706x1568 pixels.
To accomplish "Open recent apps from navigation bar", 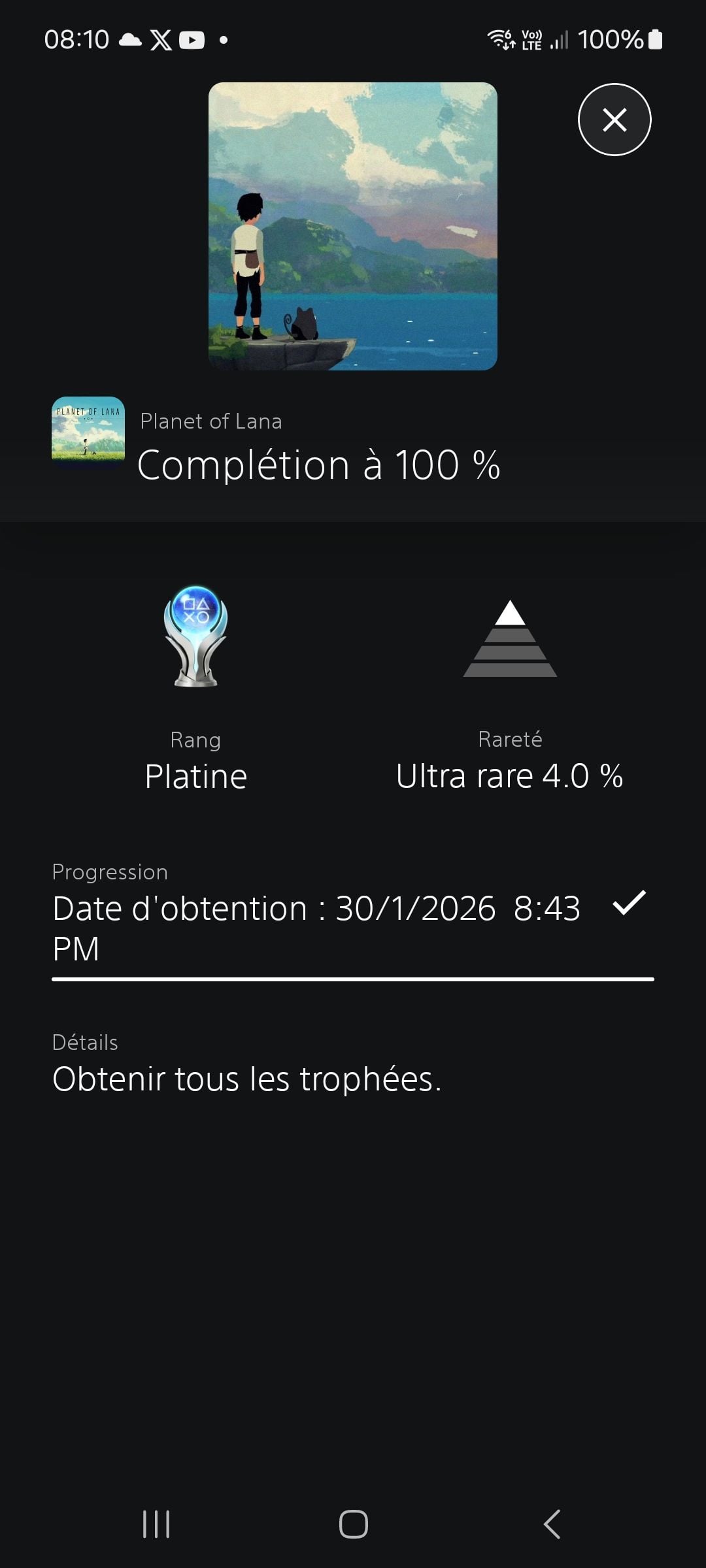I will [x=156, y=1524].
